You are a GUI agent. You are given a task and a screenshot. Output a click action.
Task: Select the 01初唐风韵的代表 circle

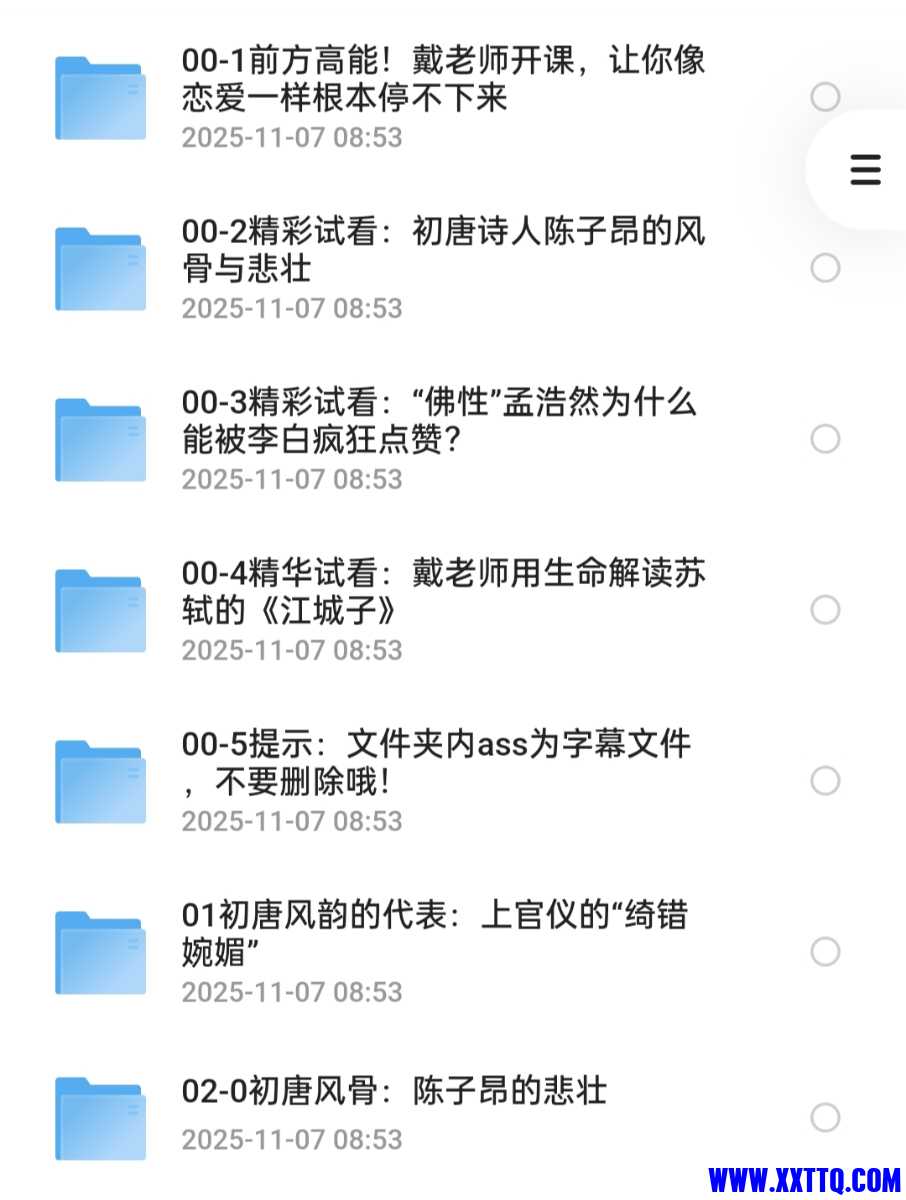825,952
